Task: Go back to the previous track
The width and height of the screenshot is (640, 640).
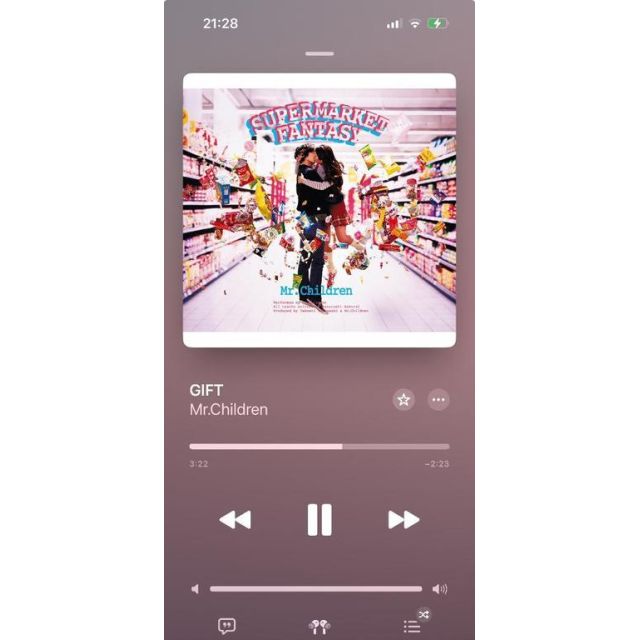Action: 235,520
